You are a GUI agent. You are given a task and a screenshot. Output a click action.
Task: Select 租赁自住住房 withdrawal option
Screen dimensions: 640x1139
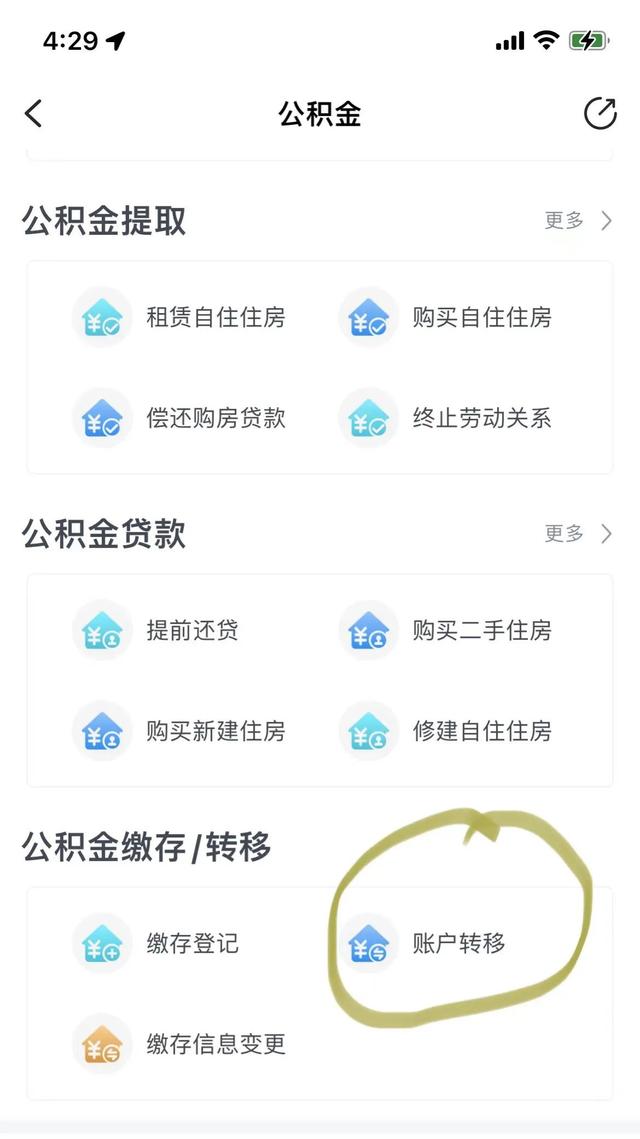tap(179, 317)
